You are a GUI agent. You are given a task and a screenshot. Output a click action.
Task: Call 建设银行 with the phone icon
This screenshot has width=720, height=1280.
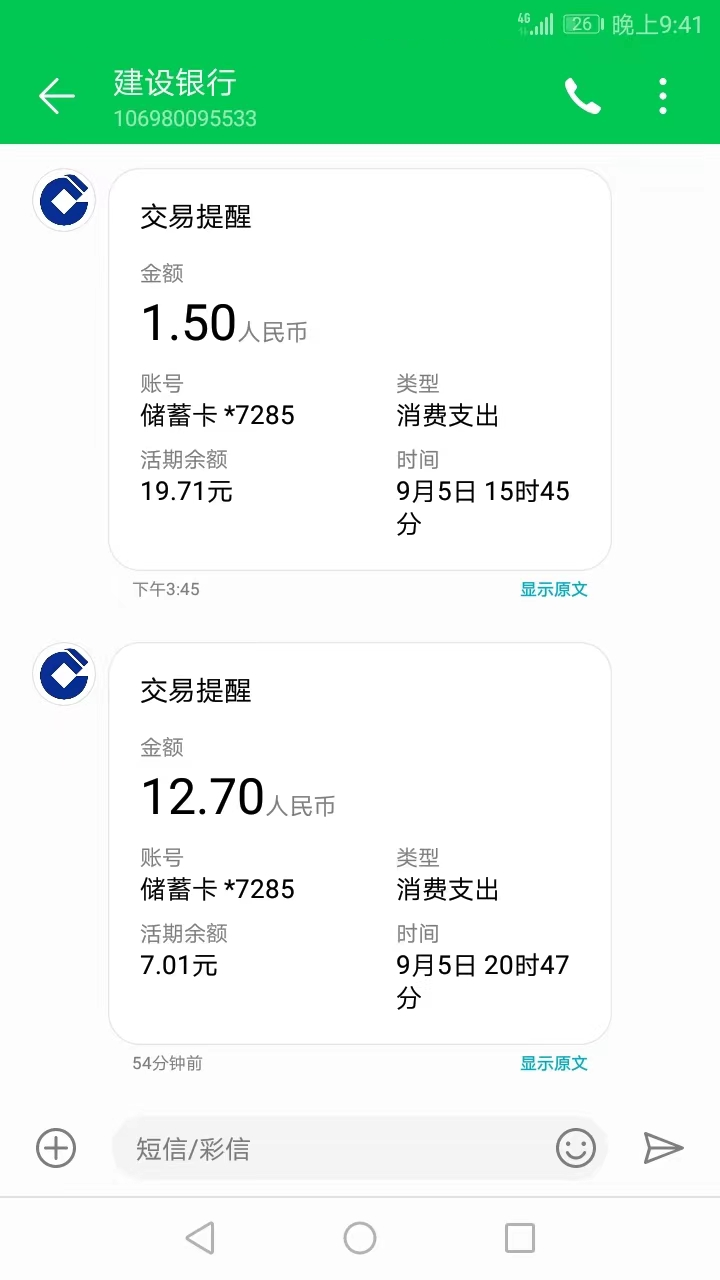click(x=583, y=97)
